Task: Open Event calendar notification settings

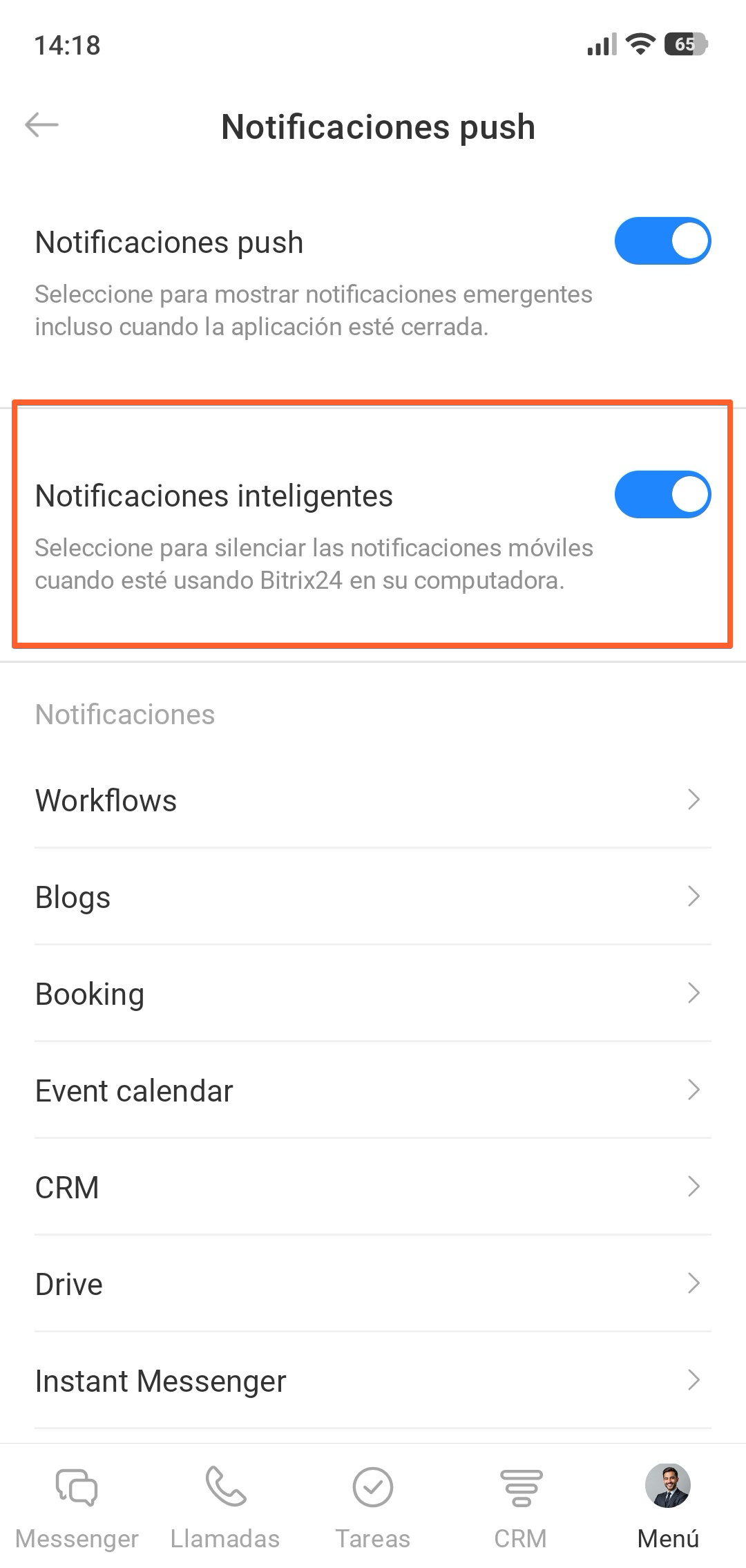Action: [373, 1090]
